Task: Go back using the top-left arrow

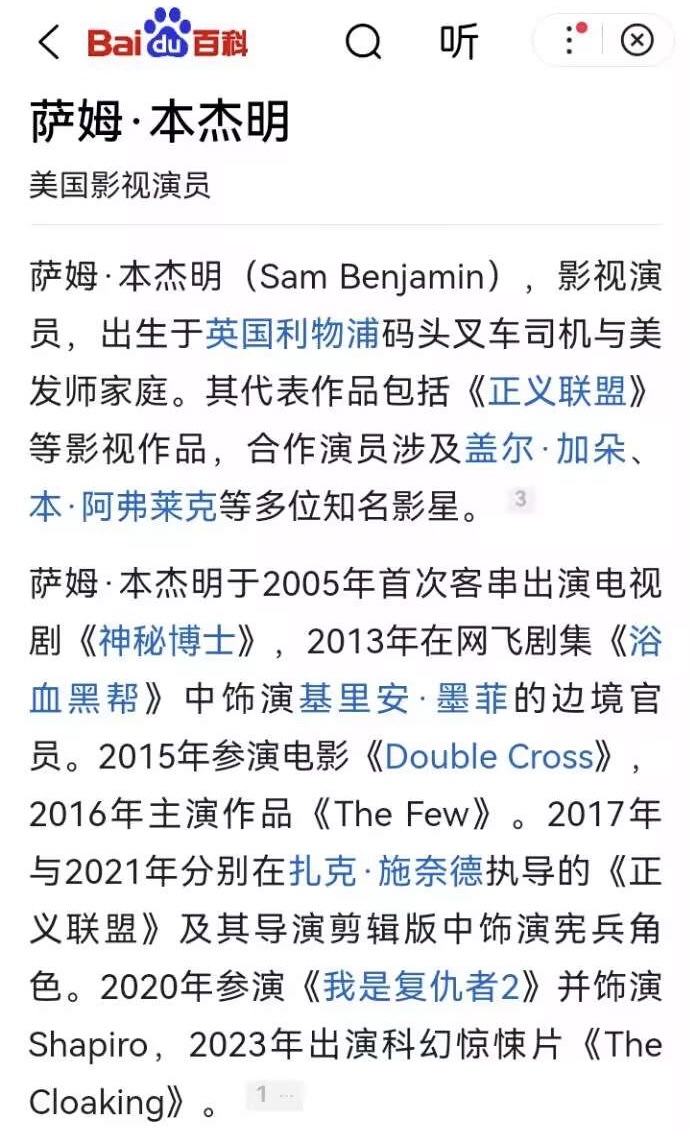Action: point(48,41)
